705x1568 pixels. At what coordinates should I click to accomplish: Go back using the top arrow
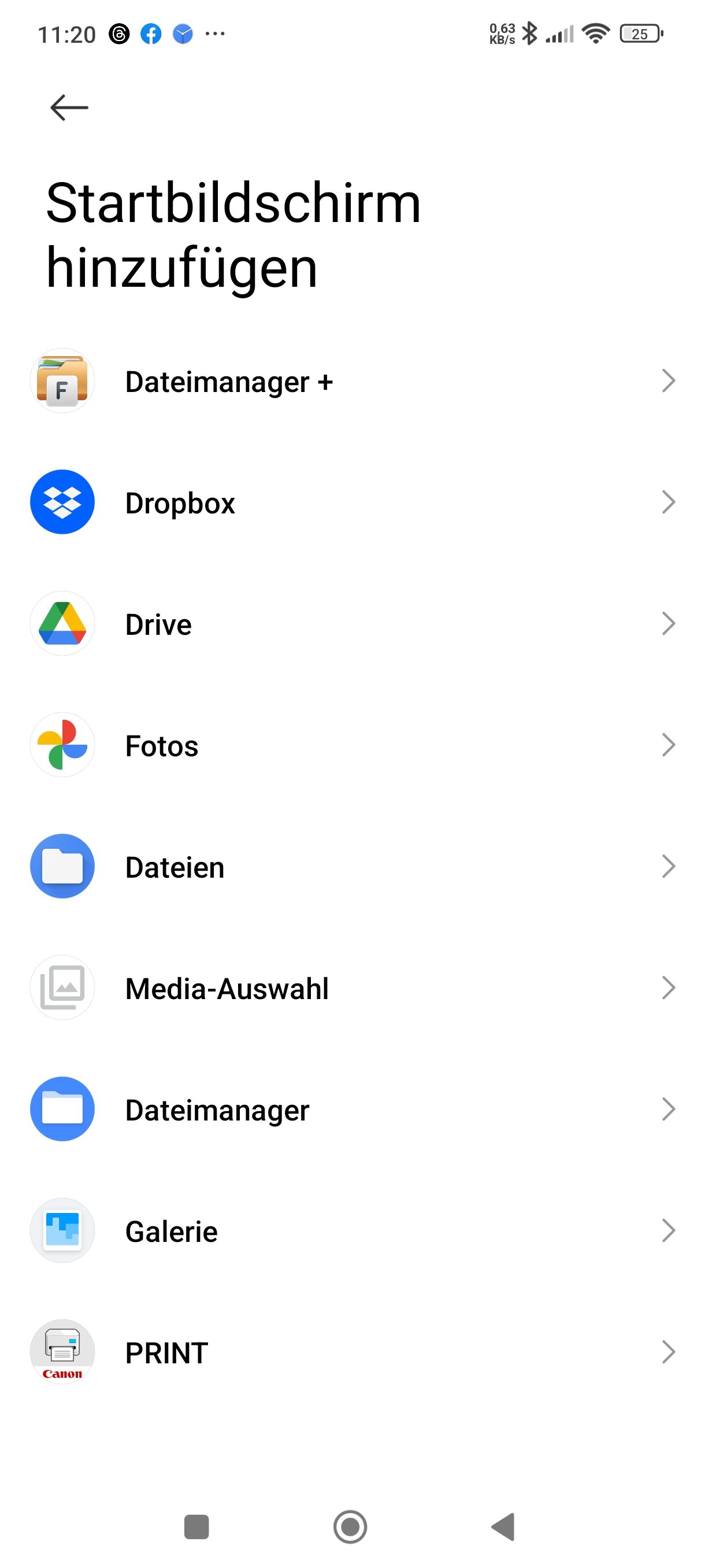tap(69, 108)
